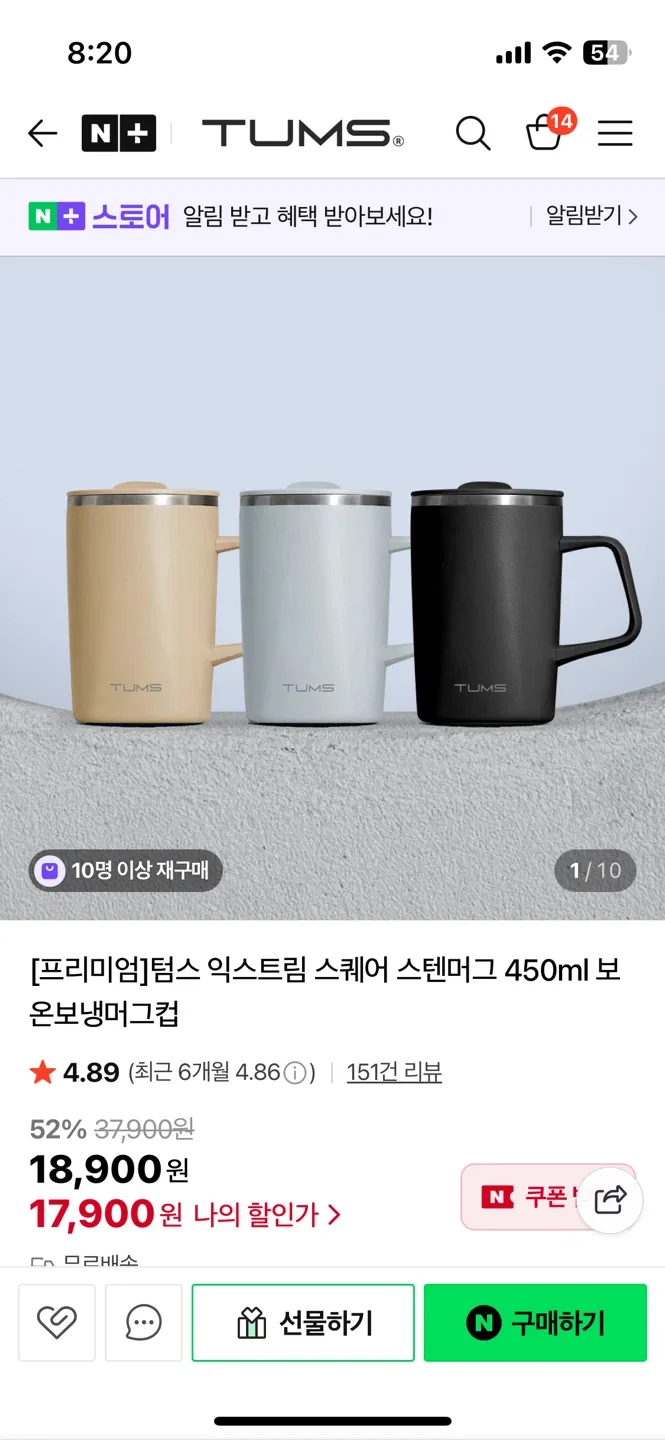
Task: Add product to wishlist heart
Action: coord(57,1323)
